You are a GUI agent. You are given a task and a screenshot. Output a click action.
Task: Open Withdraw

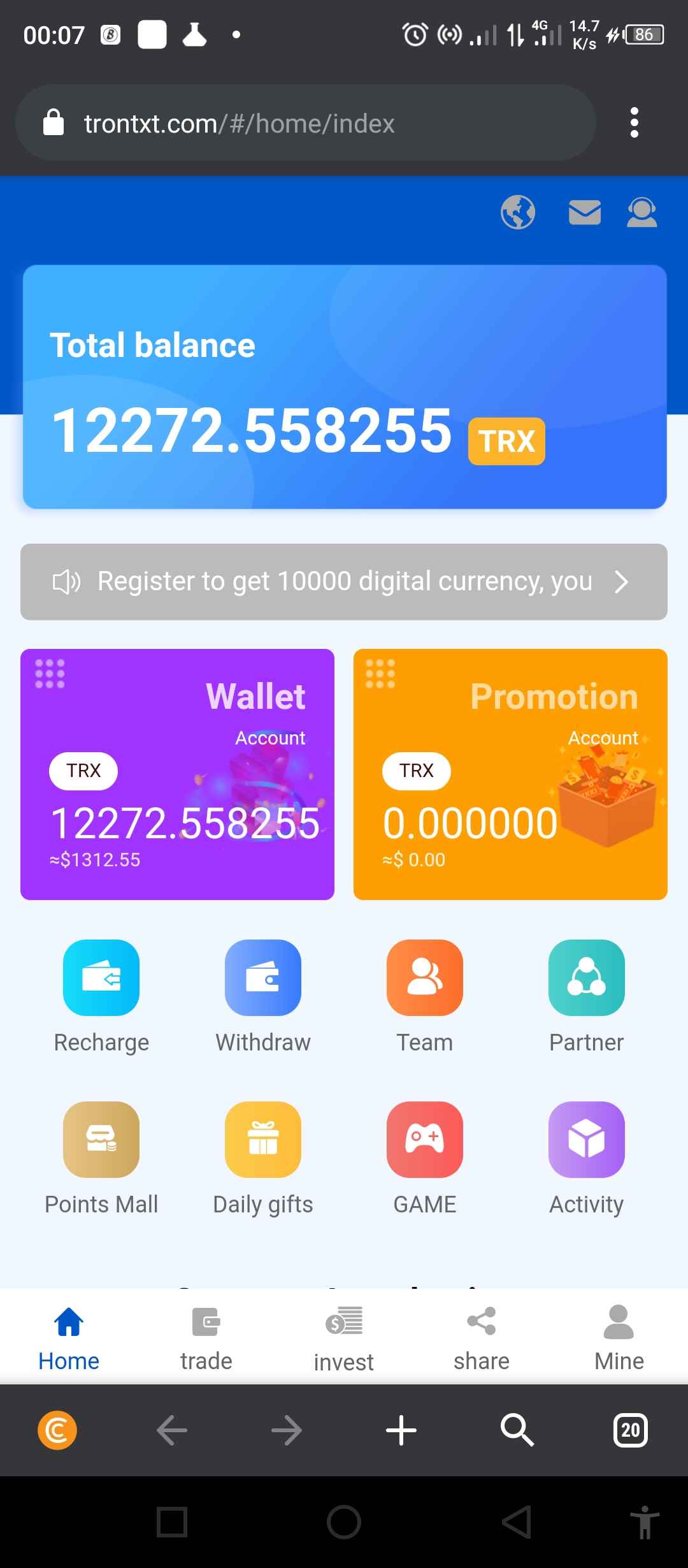point(263,978)
